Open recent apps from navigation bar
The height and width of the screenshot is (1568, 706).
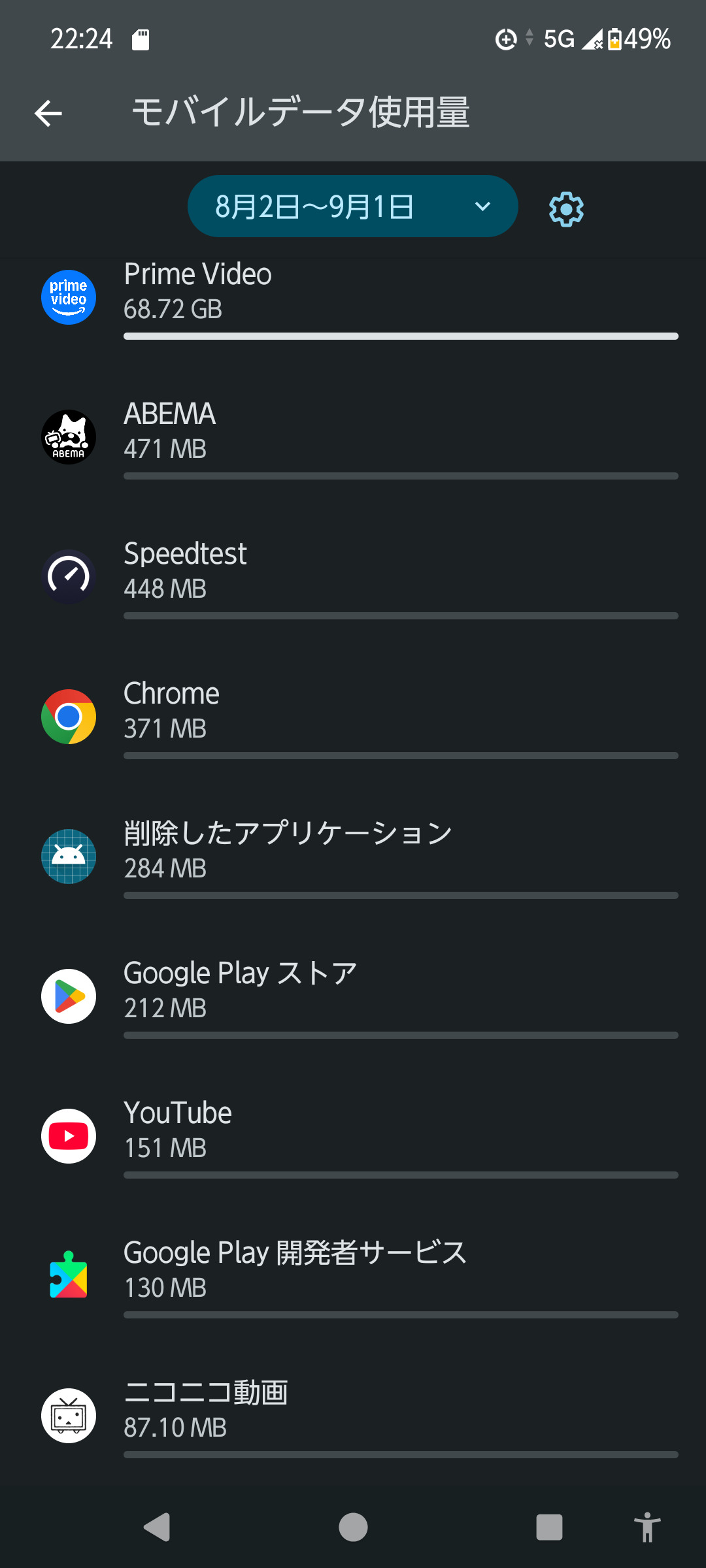pyautogui.click(x=549, y=1527)
